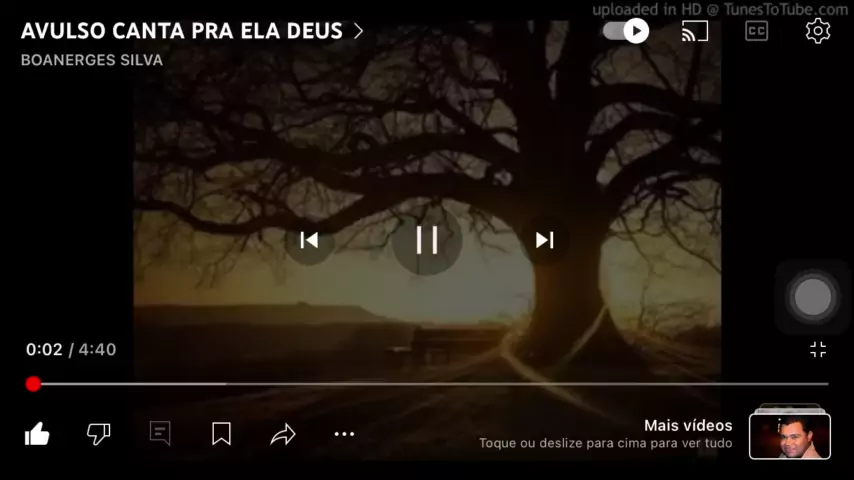Pause the playing video
This screenshot has height=480, width=854.
427,240
